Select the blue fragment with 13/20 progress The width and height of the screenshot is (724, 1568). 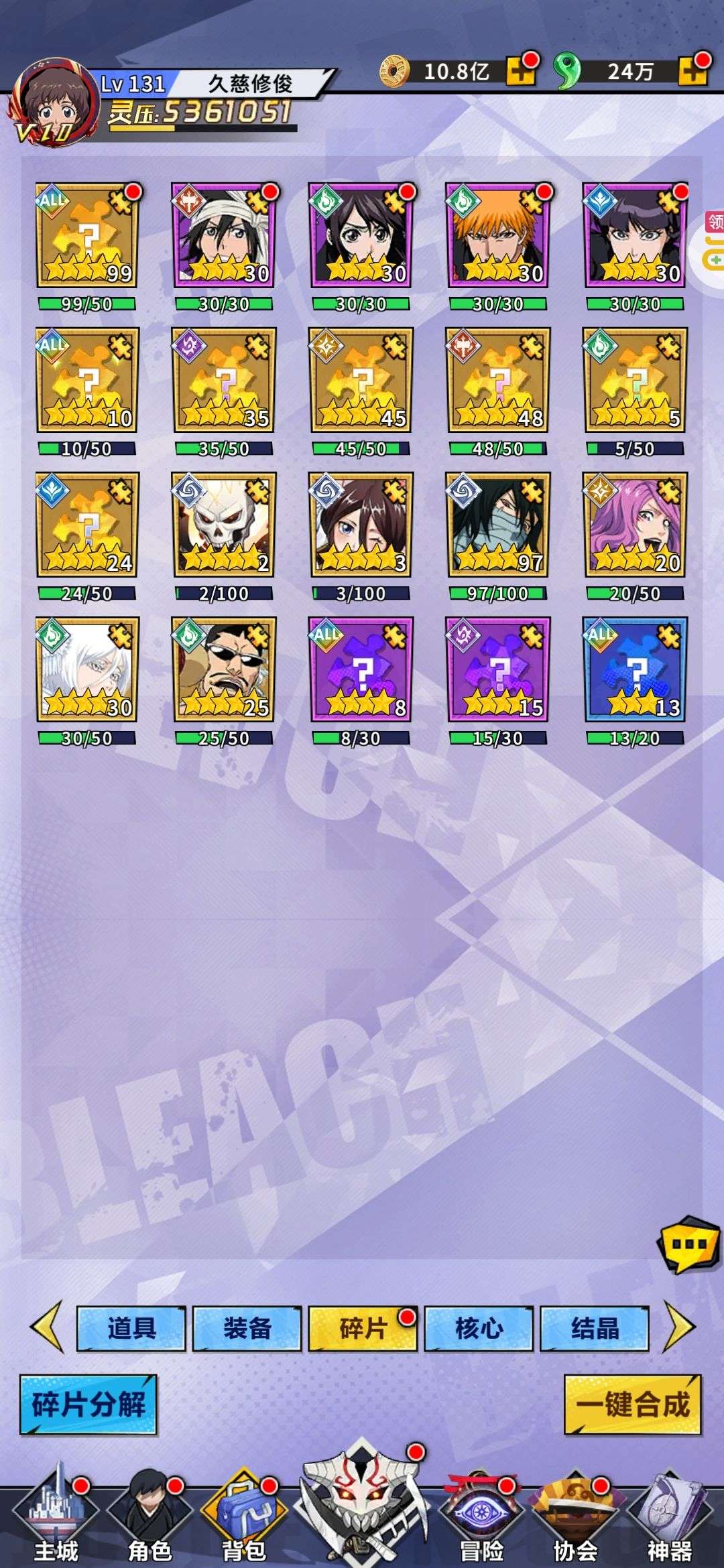(635, 670)
